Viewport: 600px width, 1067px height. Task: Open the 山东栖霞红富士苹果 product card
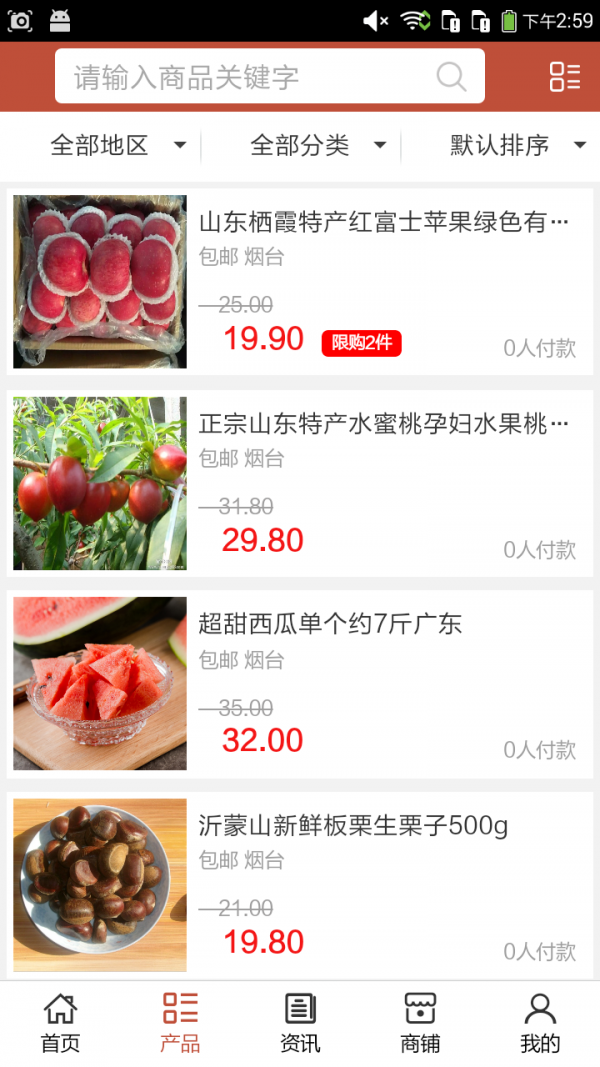(300, 282)
